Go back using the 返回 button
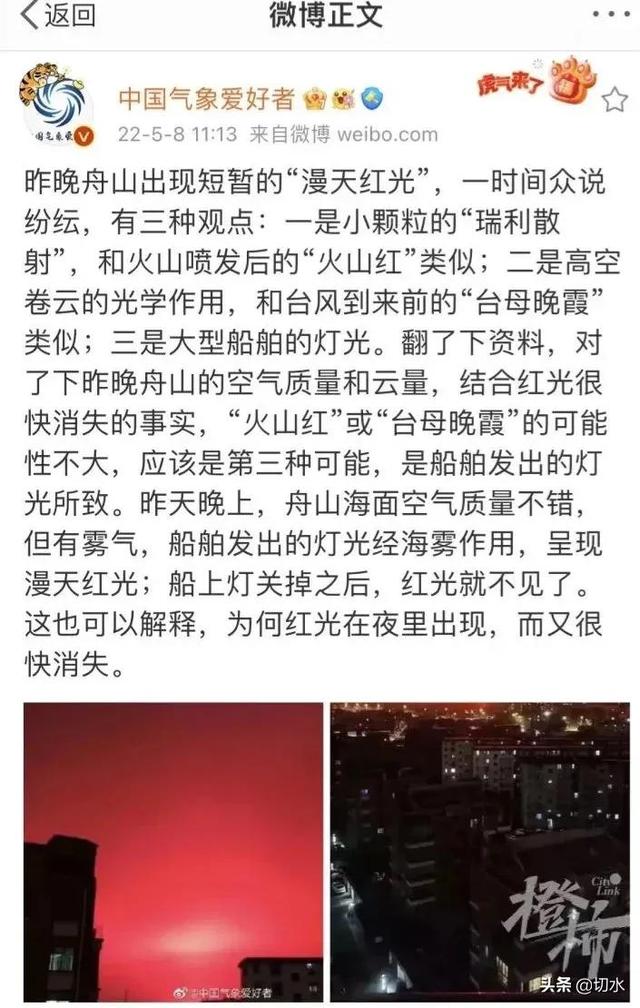 [x=58, y=16]
